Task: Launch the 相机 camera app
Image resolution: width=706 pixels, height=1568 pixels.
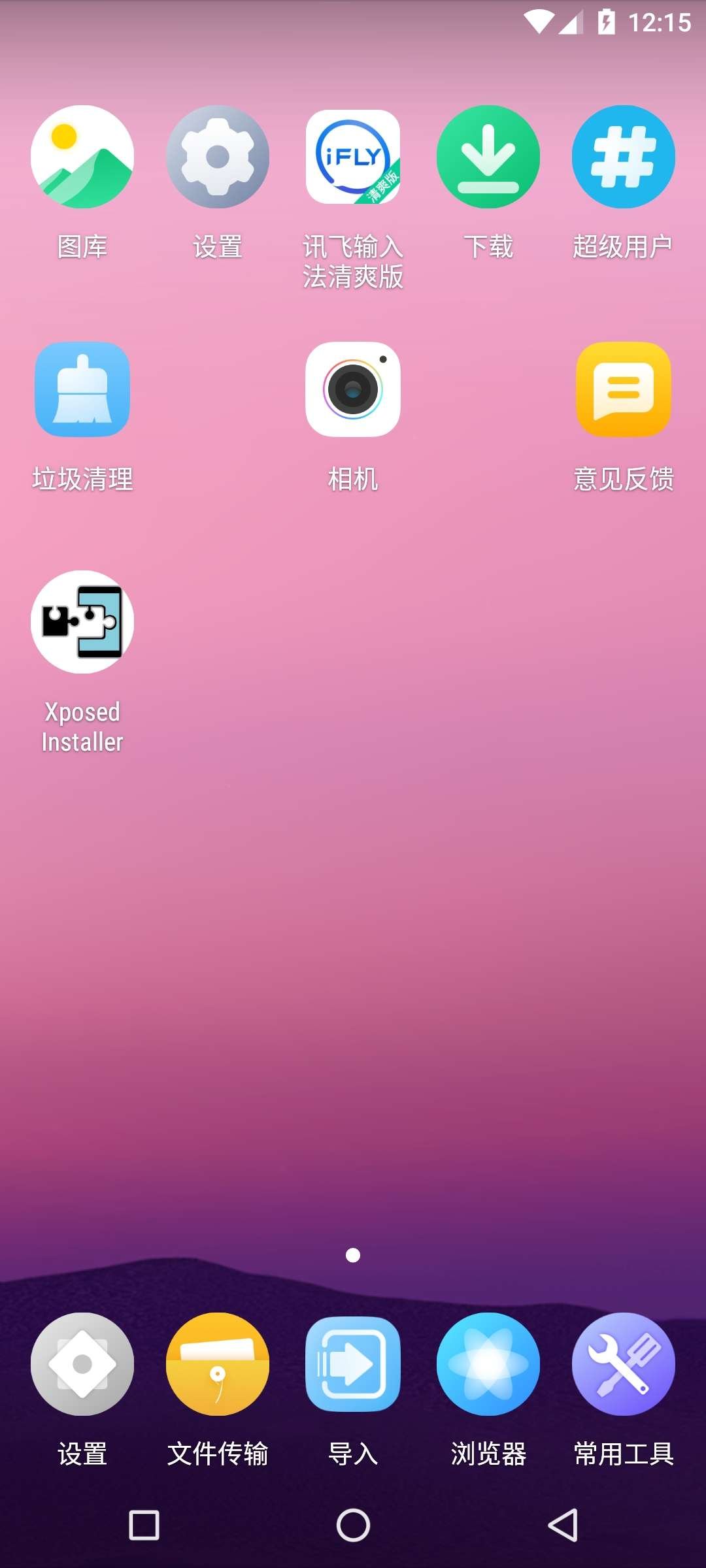Action: (352, 389)
